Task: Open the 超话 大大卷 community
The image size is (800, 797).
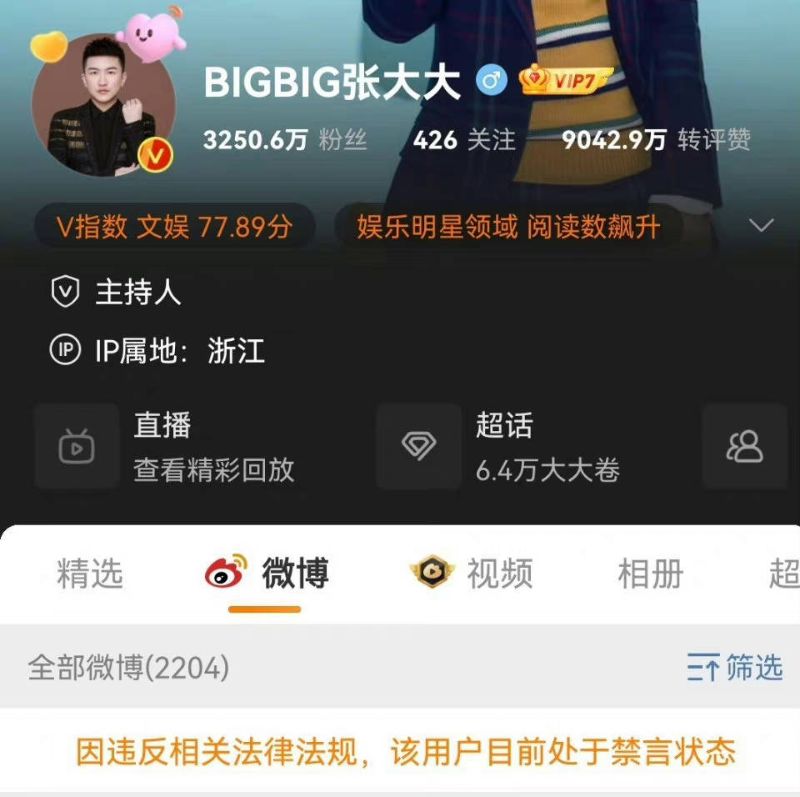Action: pyautogui.click(x=520, y=447)
